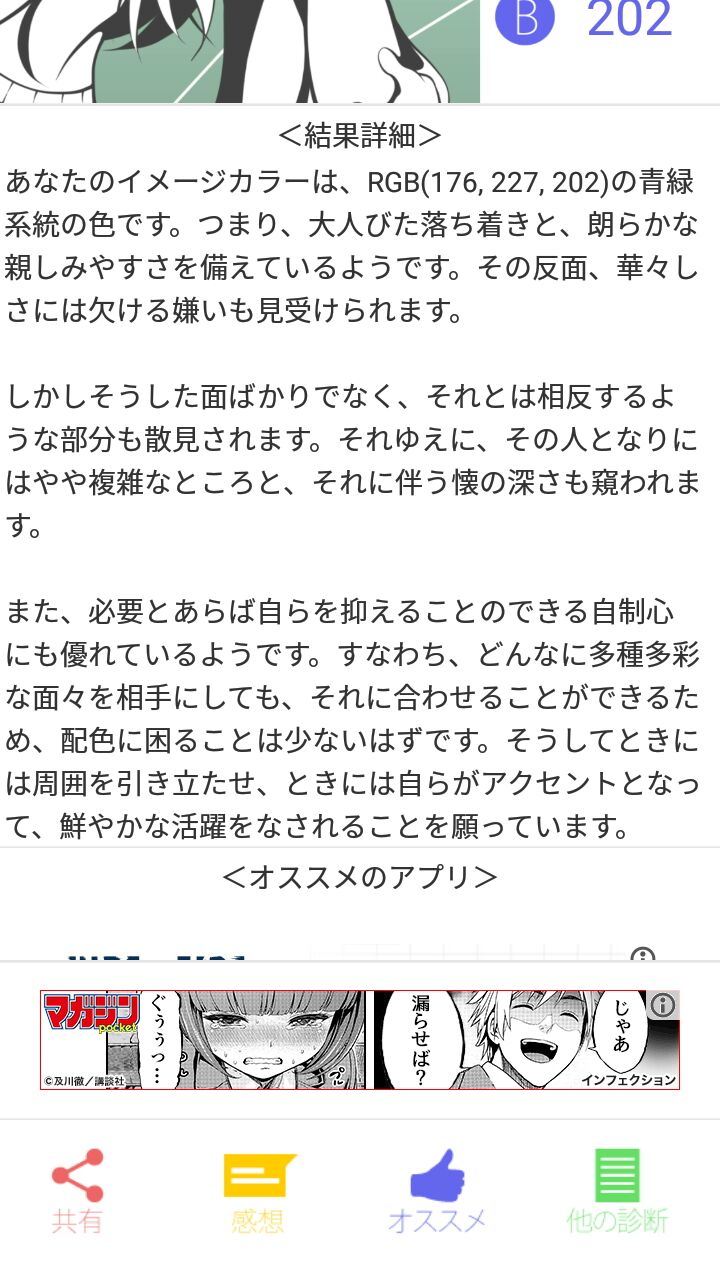Open the 感想 feedback button
This screenshot has height=1280, width=720.
(258, 1190)
